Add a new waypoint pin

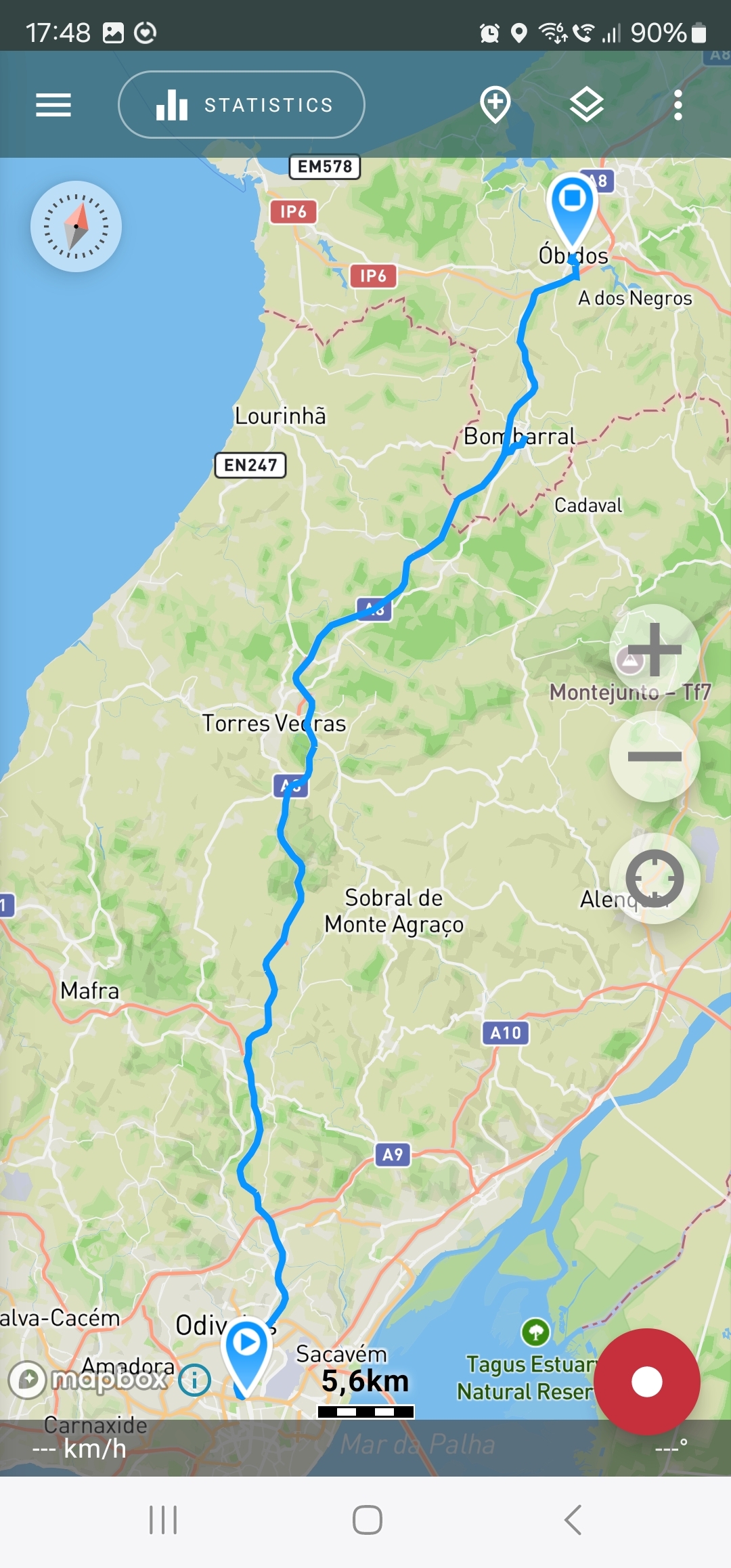[495, 104]
